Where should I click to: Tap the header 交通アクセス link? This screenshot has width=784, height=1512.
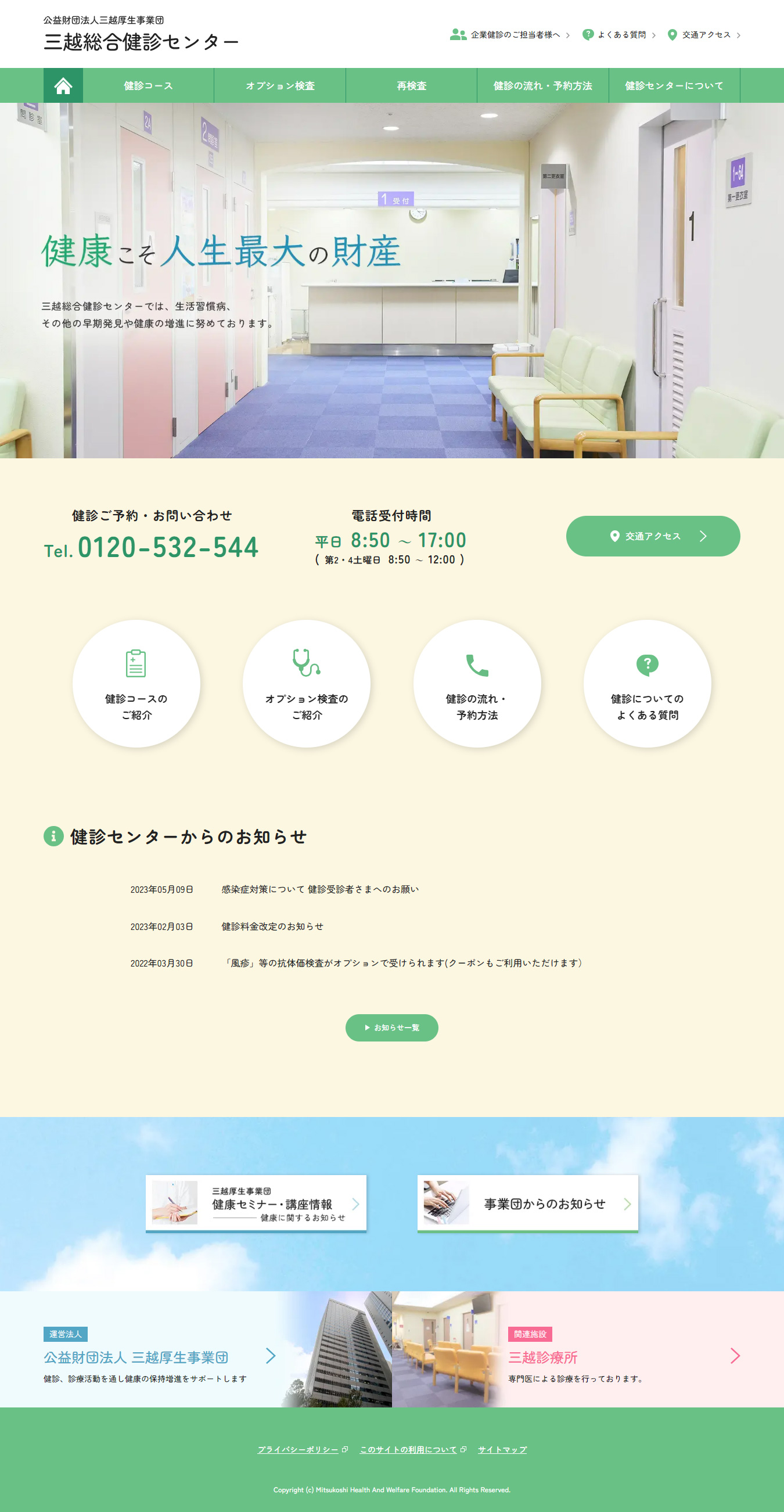click(706, 35)
